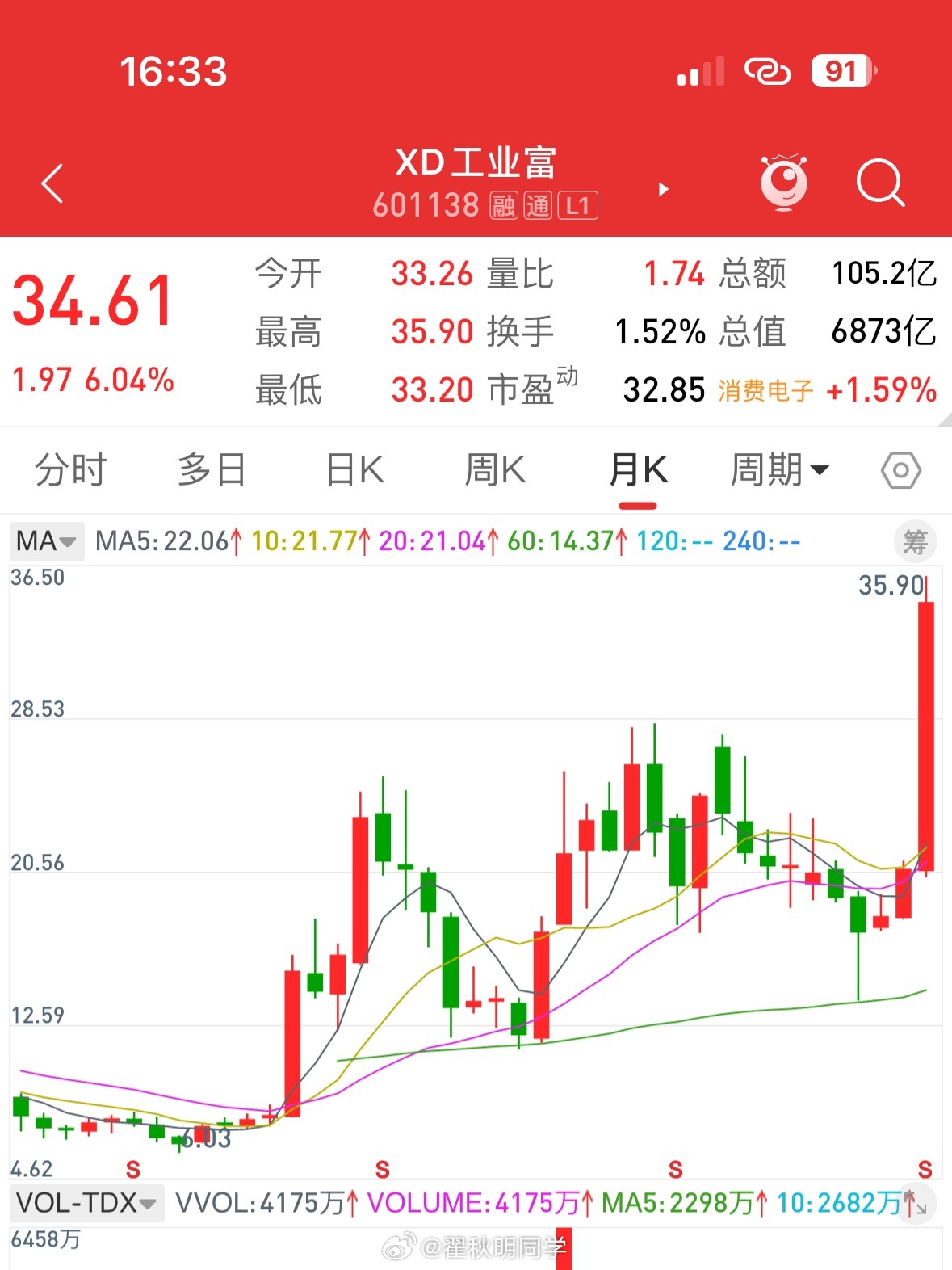Viewport: 952px width, 1270px height.
Task: Open the 消费电子 sector link
Action: pyautogui.click(x=764, y=390)
